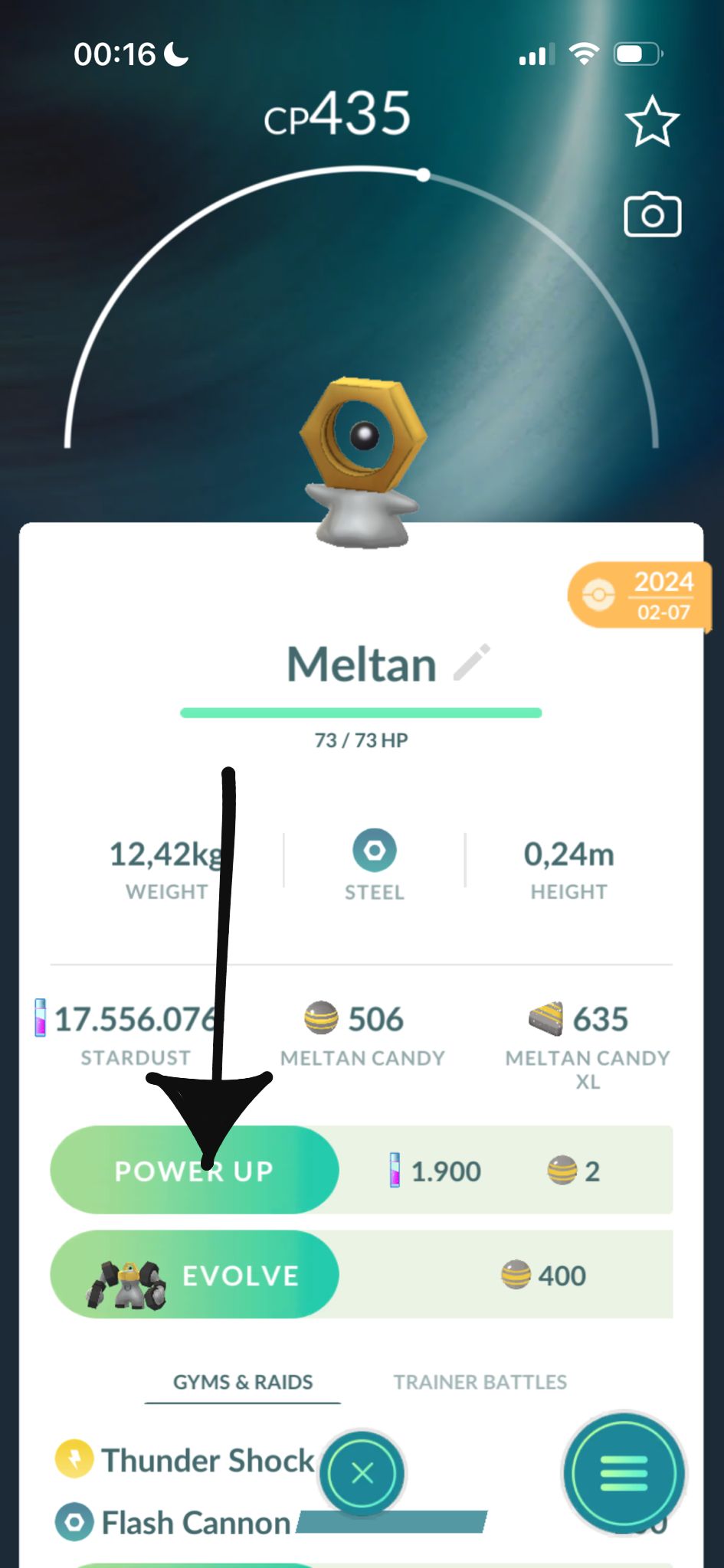This screenshot has width=724, height=1568.
Task: Power up Meltan
Action: point(194,1170)
